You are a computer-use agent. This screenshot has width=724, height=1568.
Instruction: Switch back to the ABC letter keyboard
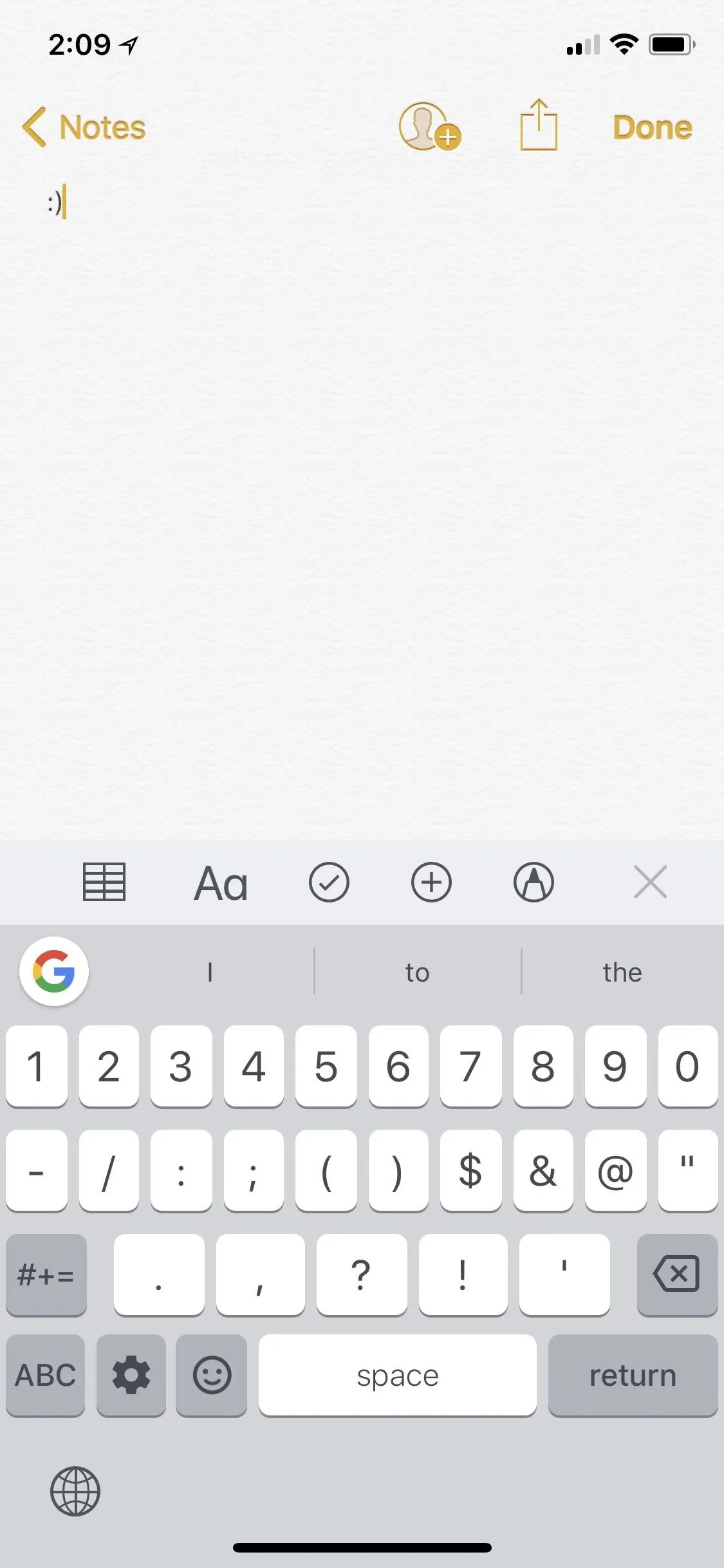(46, 1376)
